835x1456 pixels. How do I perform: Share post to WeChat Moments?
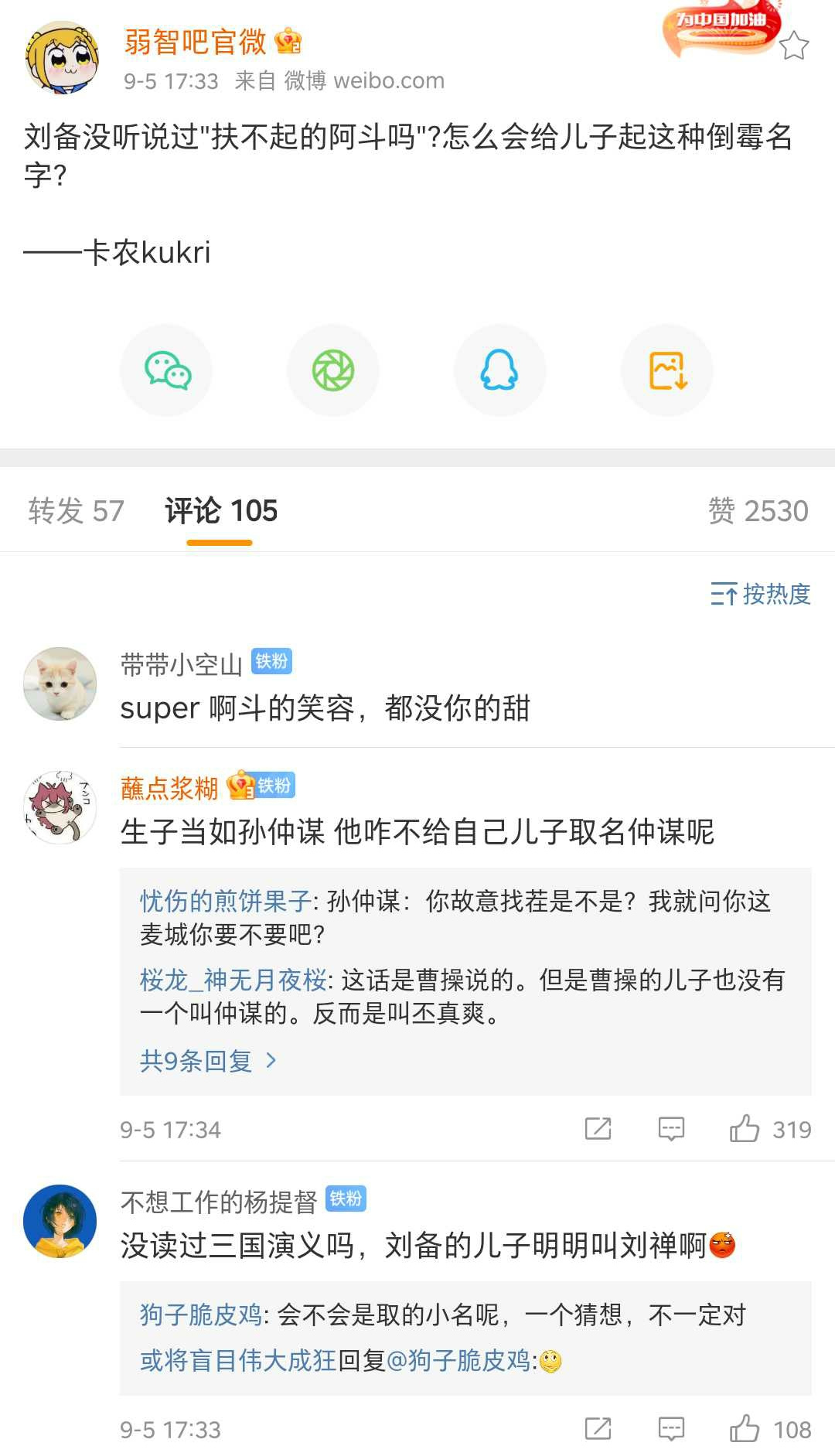(x=333, y=370)
